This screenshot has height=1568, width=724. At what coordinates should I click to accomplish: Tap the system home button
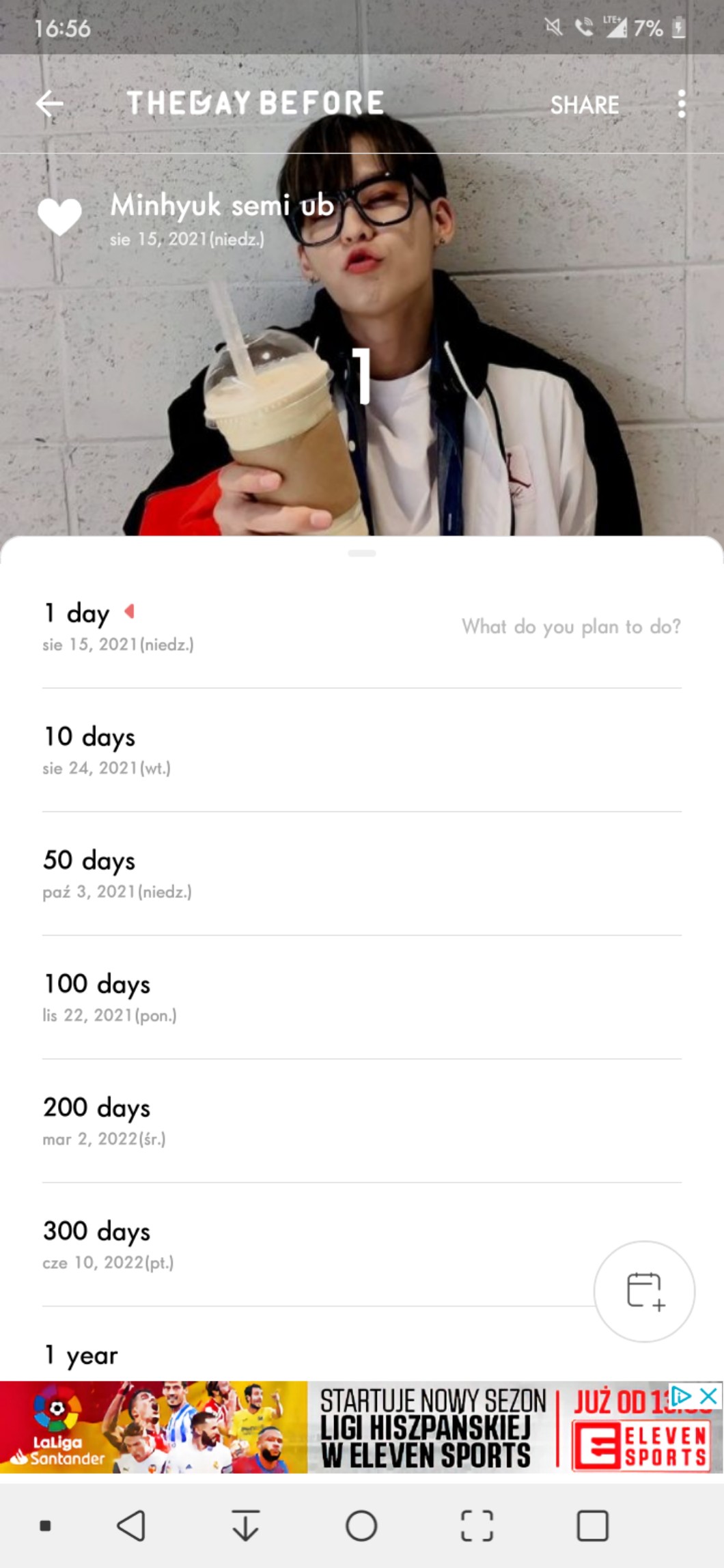[x=361, y=1525]
